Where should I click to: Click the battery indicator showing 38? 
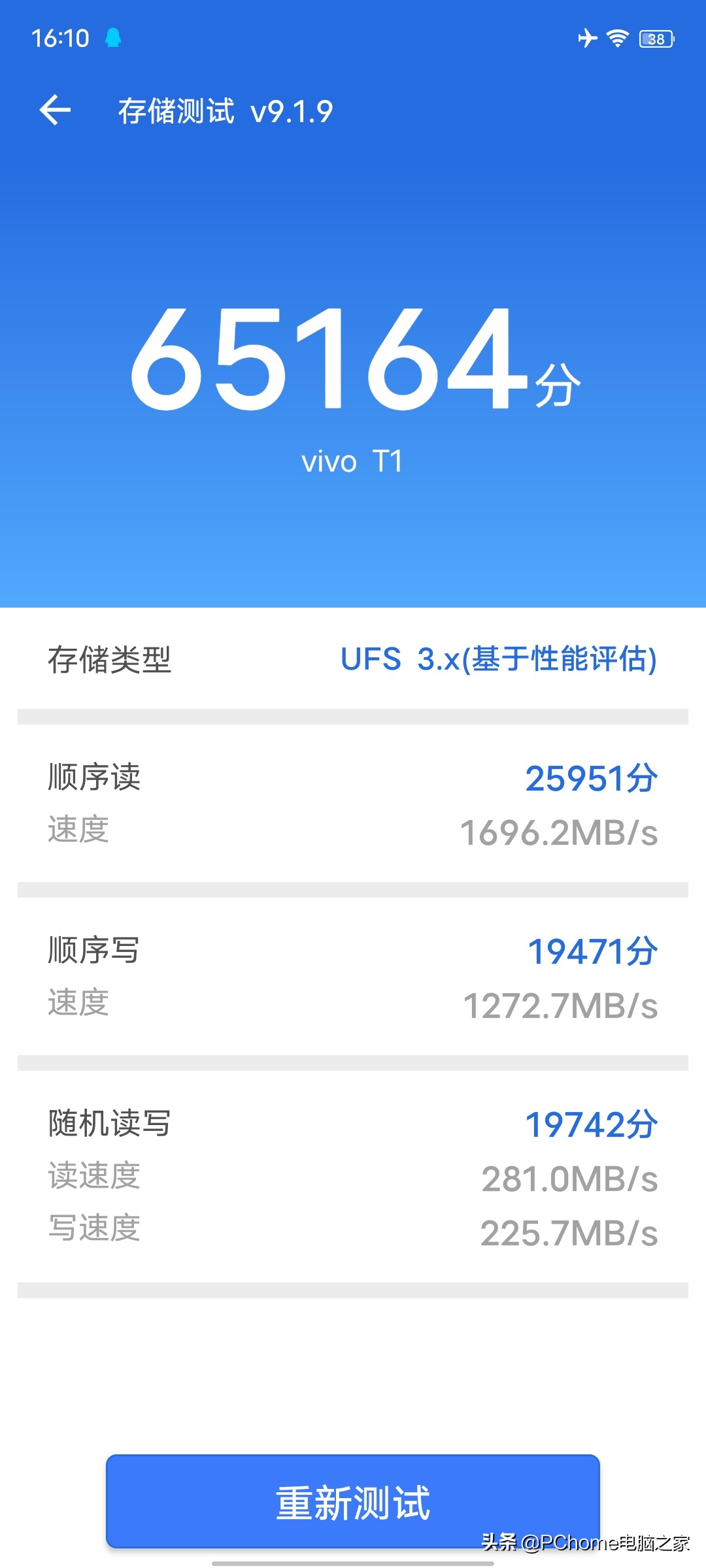coord(656,39)
